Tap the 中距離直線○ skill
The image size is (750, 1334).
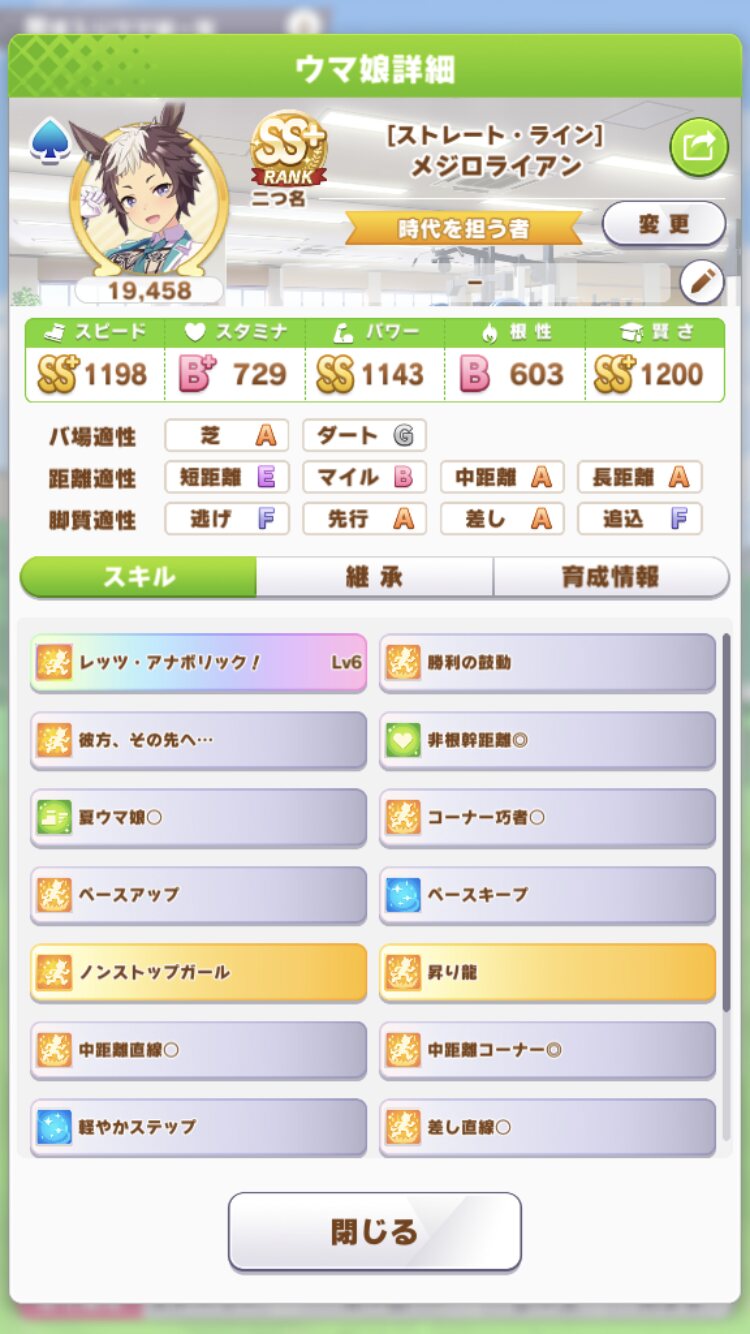pos(198,1049)
